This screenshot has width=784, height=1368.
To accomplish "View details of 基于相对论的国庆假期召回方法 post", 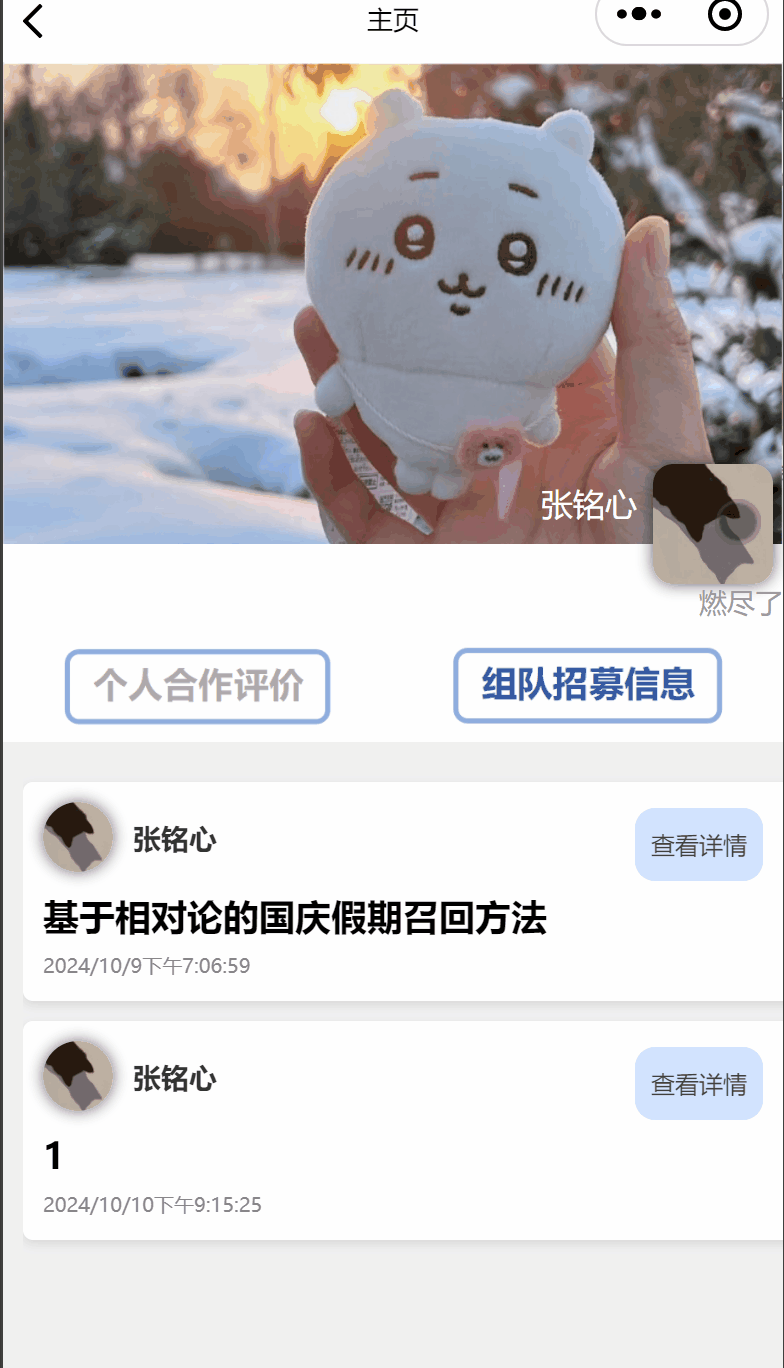I will click(x=699, y=845).
